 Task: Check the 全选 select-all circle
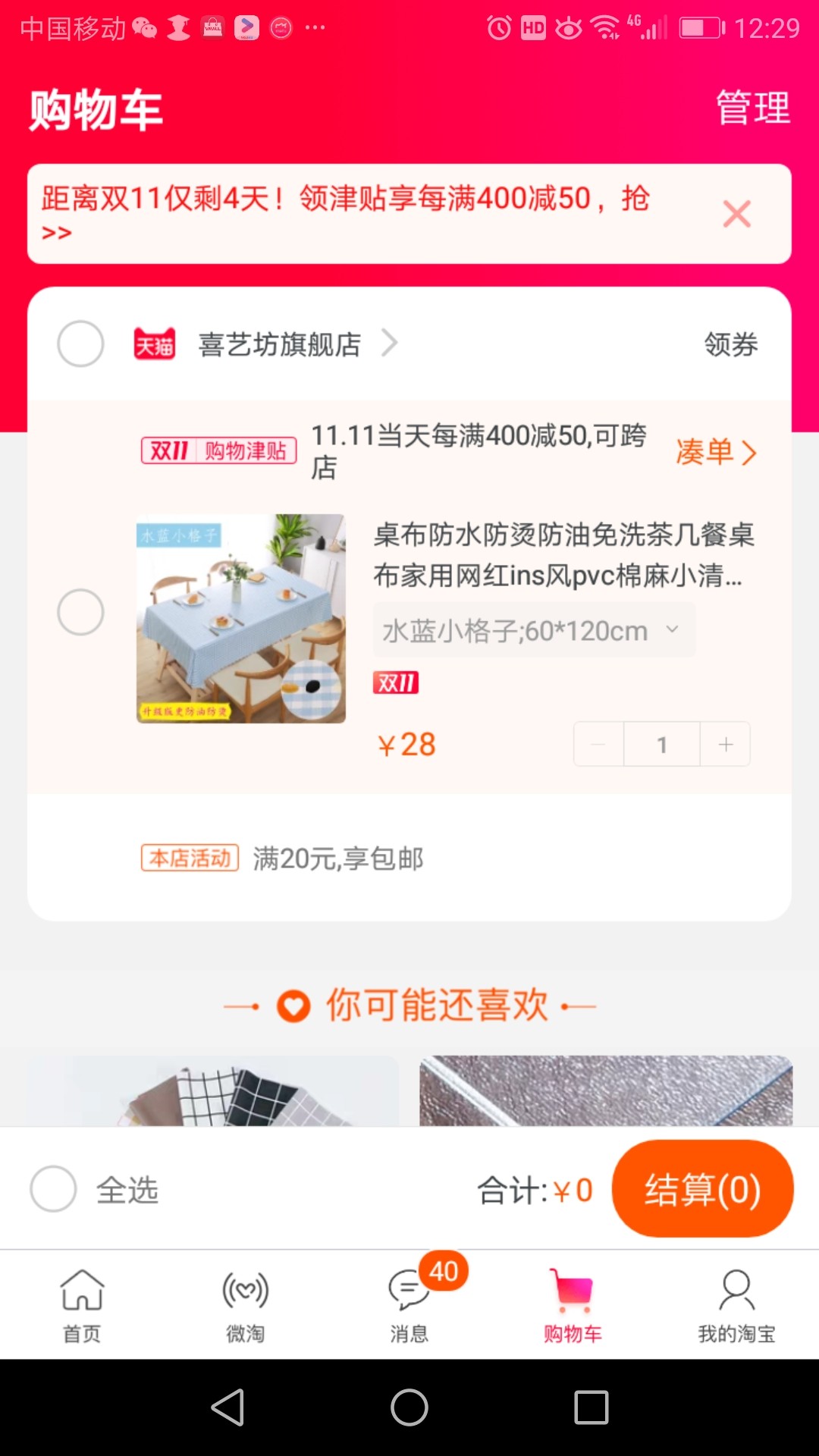(x=53, y=1189)
